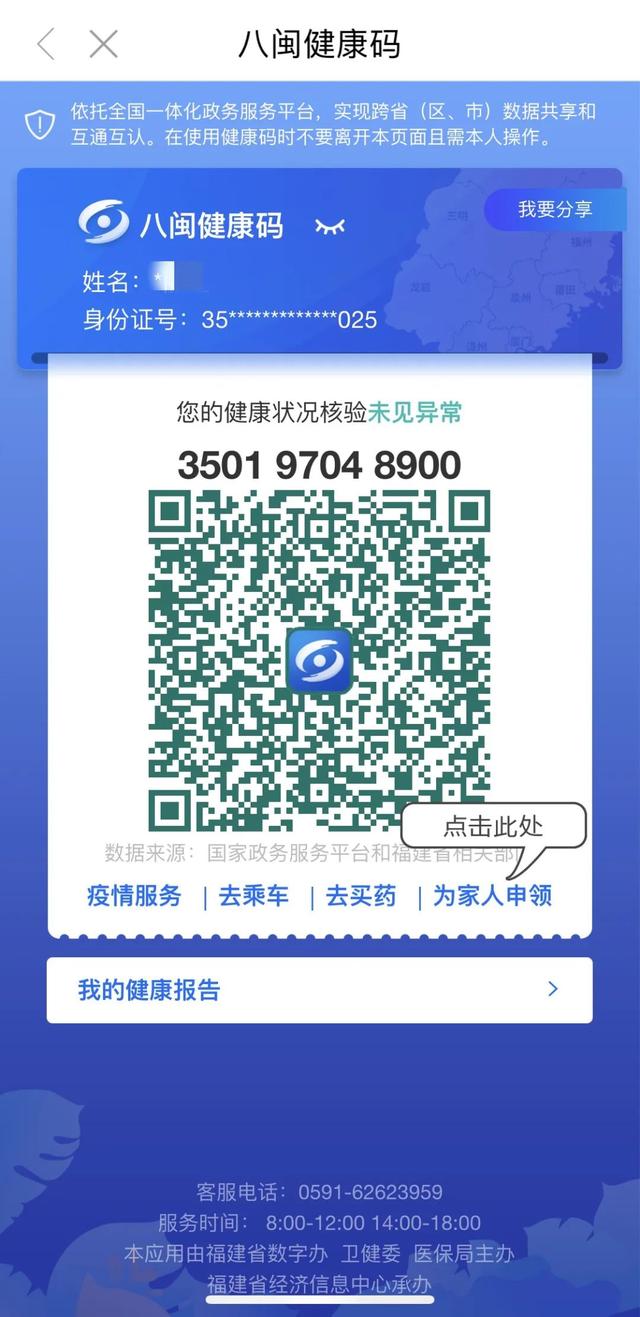640x1317 pixels.
Task: Select the 去乘车 link
Action: coord(254,895)
